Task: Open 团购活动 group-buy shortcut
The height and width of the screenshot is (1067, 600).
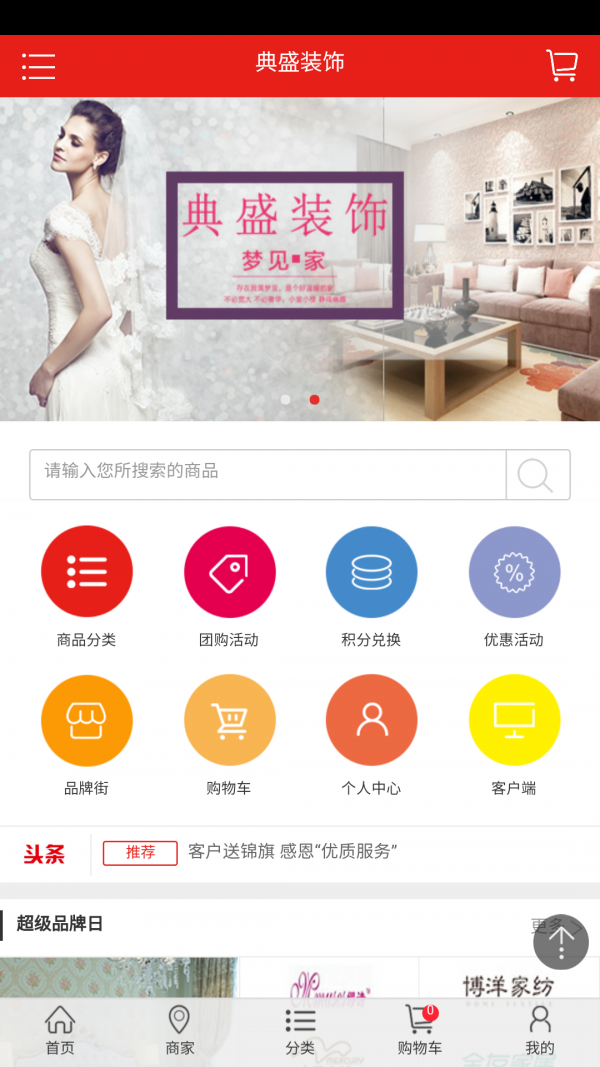Action: coord(229,571)
